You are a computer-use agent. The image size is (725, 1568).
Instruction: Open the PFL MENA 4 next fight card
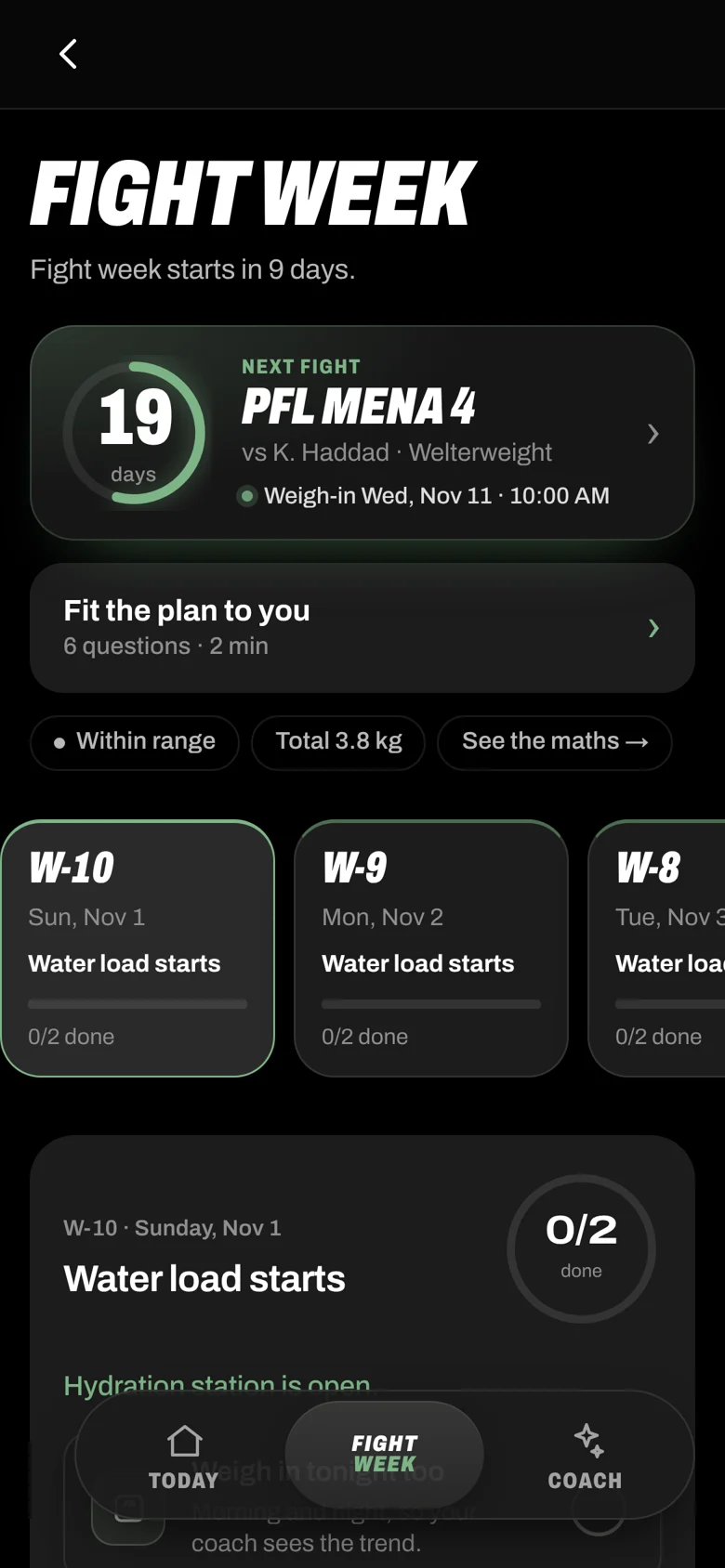pyautogui.click(x=362, y=433)
